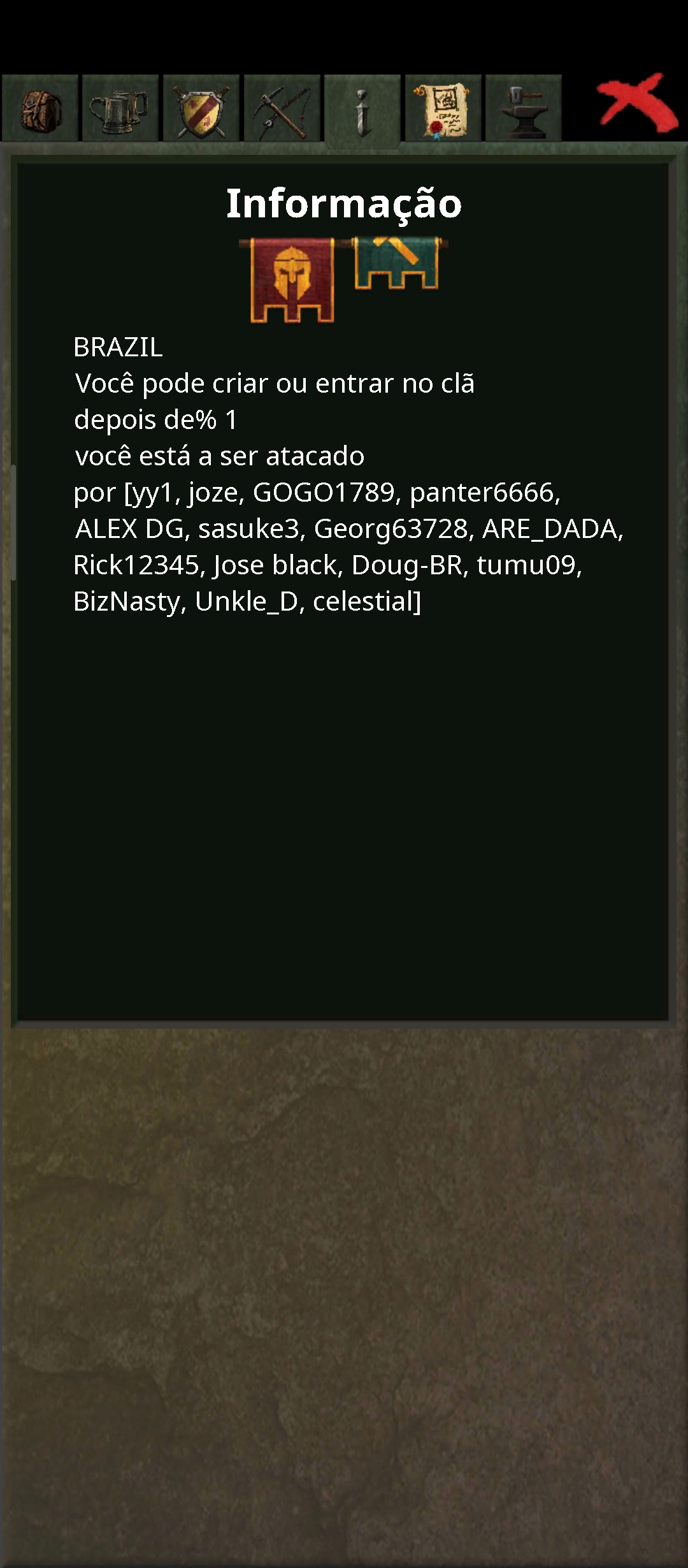Open the information tab

(362, 111)
